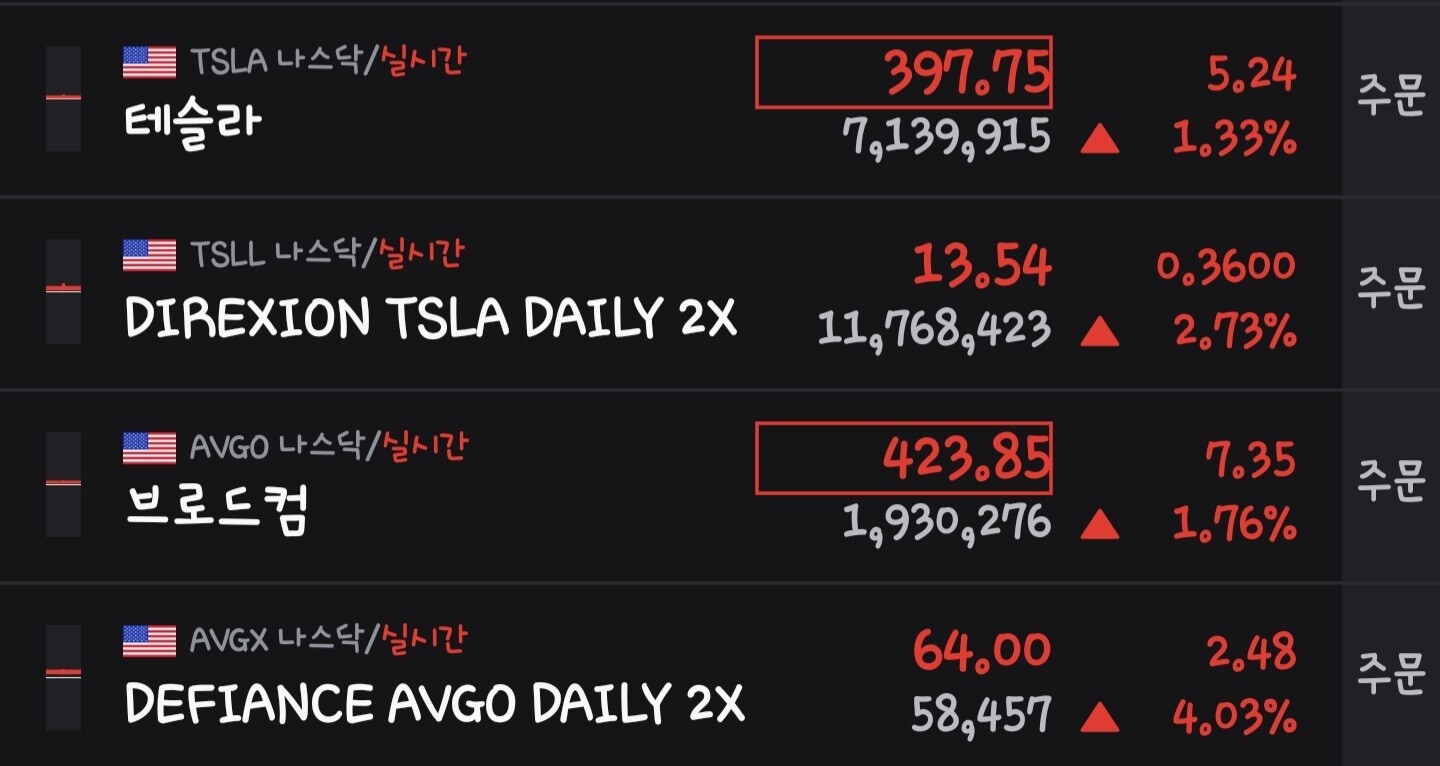Tap 주문 next to 브로드컴
This screenshot has height=766, width=1440.
pos(1390,486)
